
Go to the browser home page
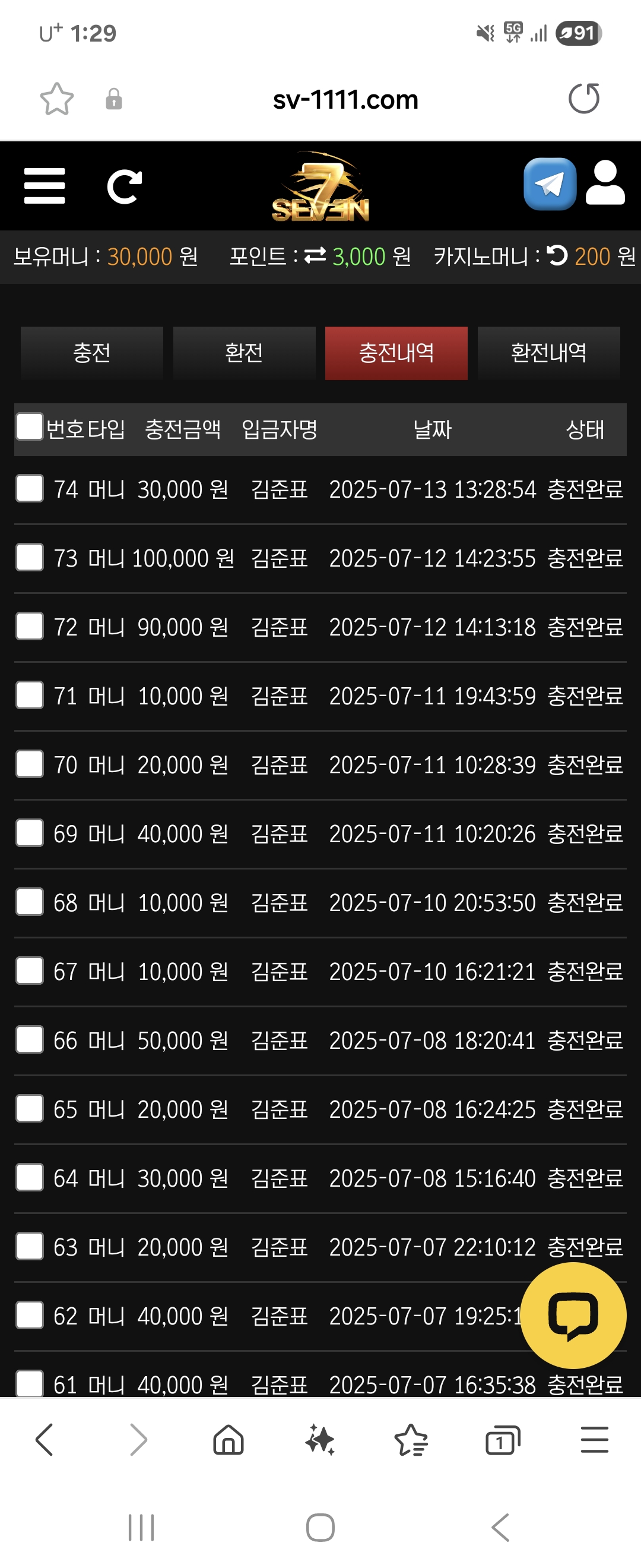point(229,1441)
